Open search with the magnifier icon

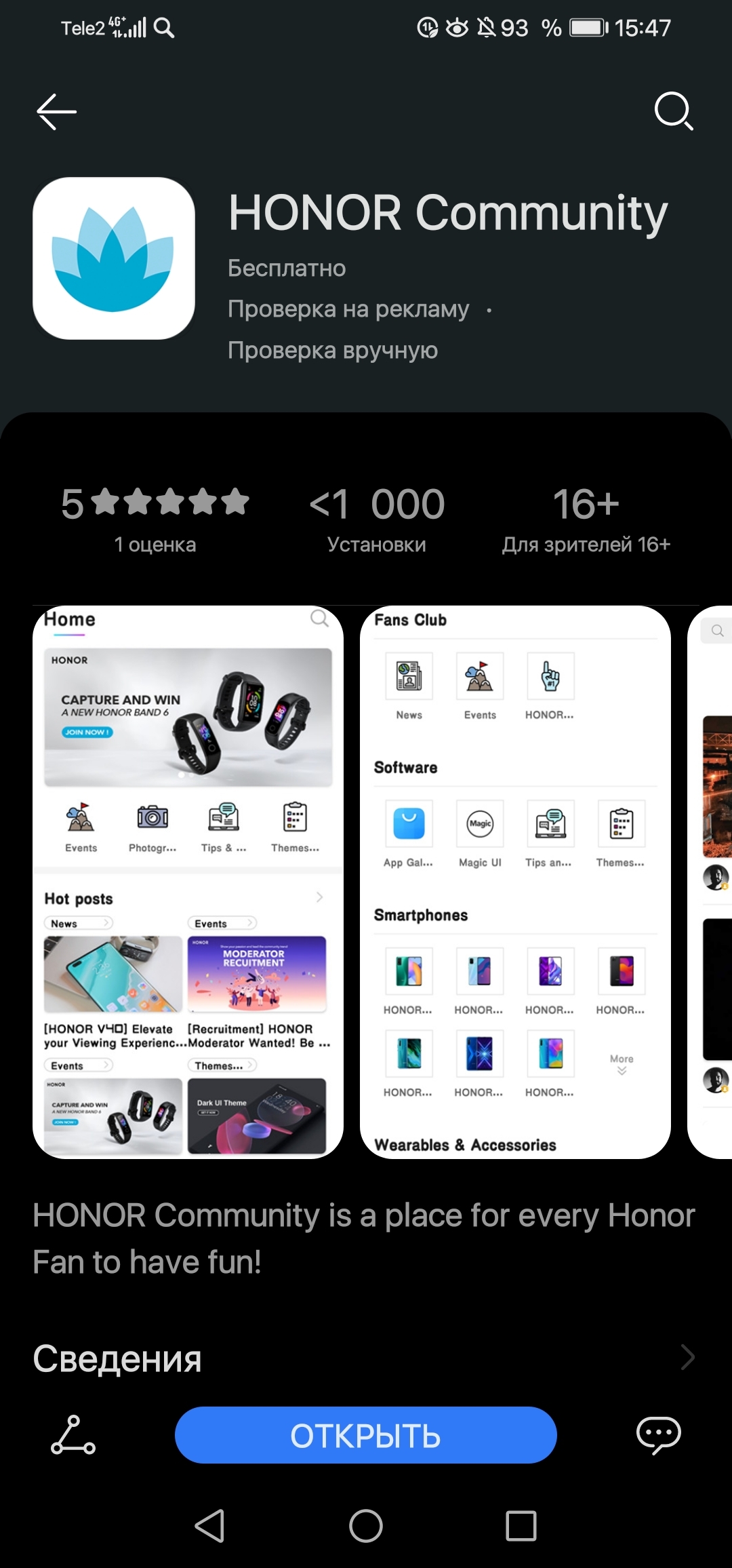673,111
